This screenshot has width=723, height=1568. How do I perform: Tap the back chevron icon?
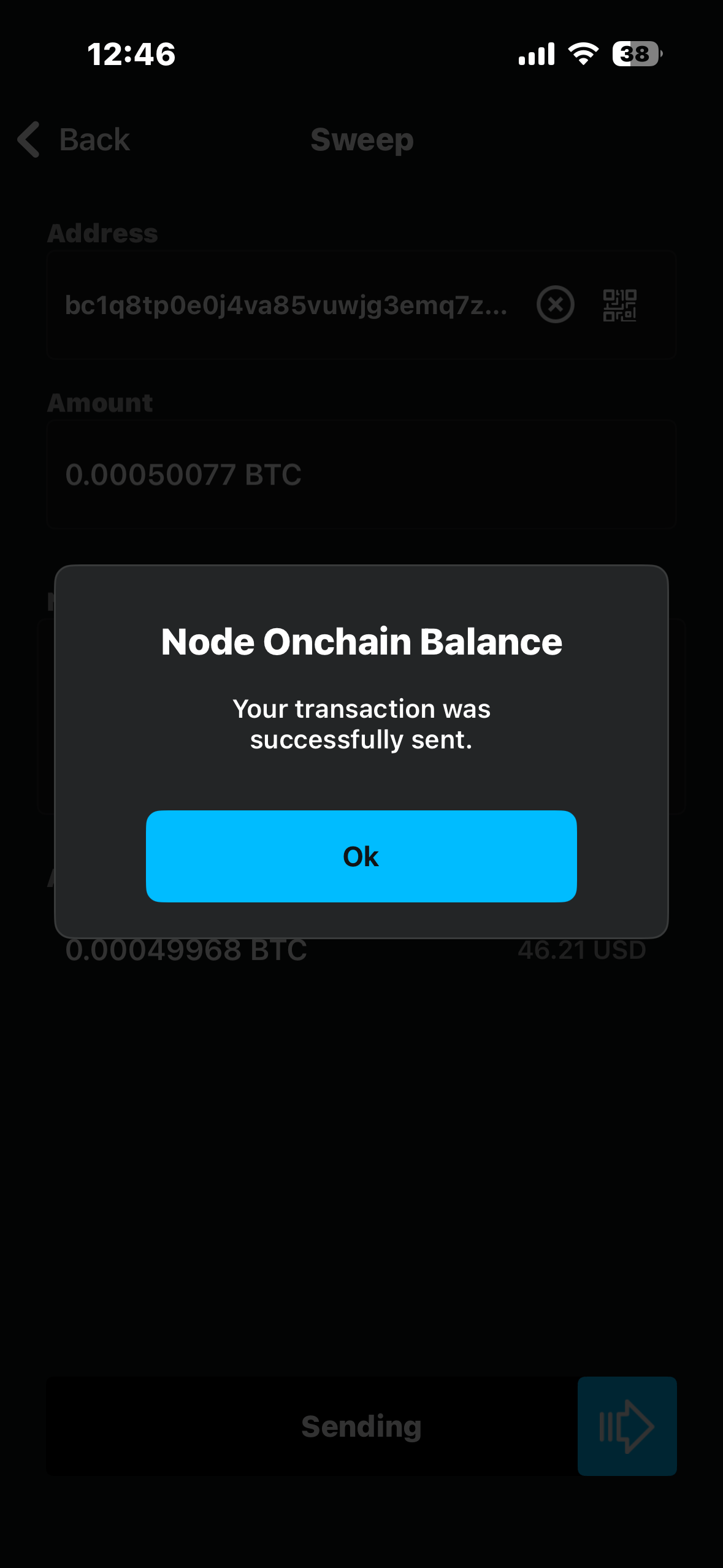pyautogui.click(x=27, y=140)
